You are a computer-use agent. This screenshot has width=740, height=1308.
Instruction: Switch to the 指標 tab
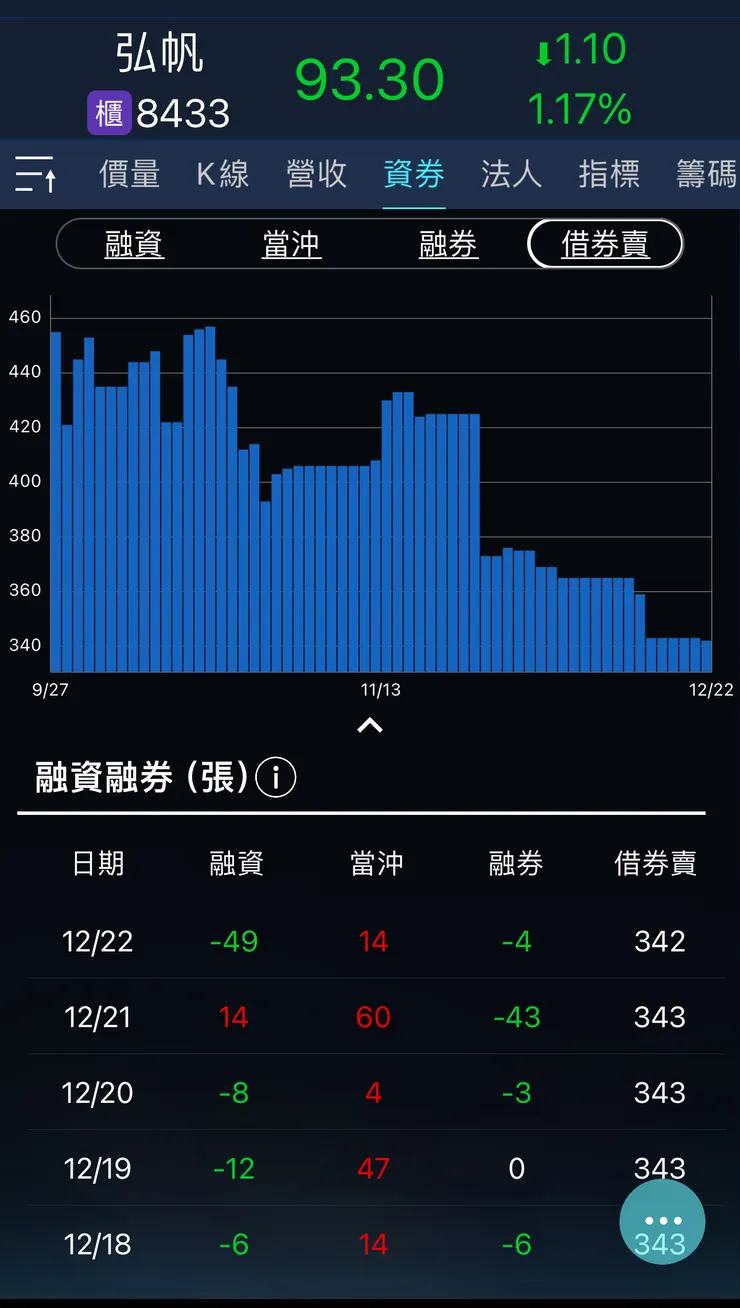[x=608, y=174]
